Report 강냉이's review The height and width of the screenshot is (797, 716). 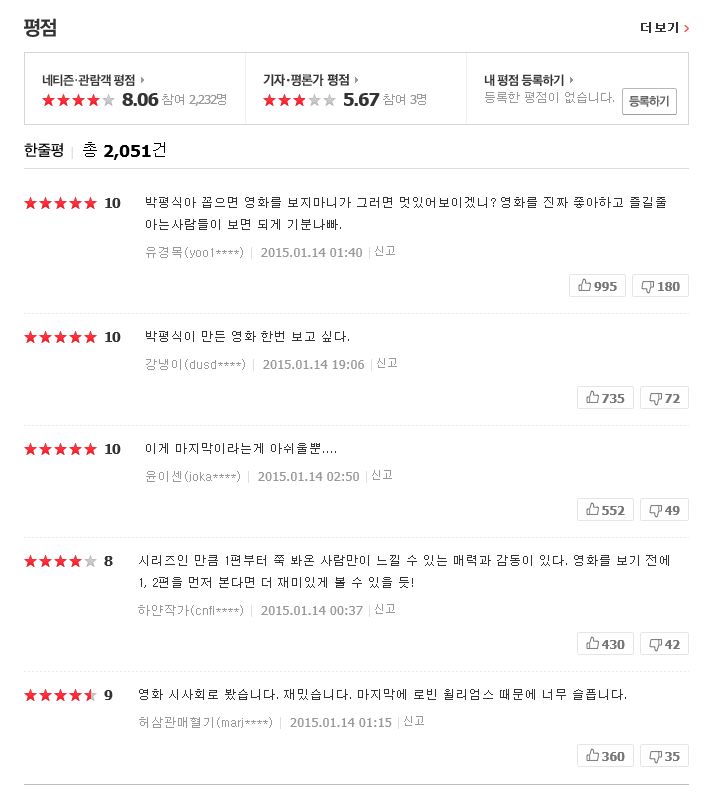[x=387, y=363]
